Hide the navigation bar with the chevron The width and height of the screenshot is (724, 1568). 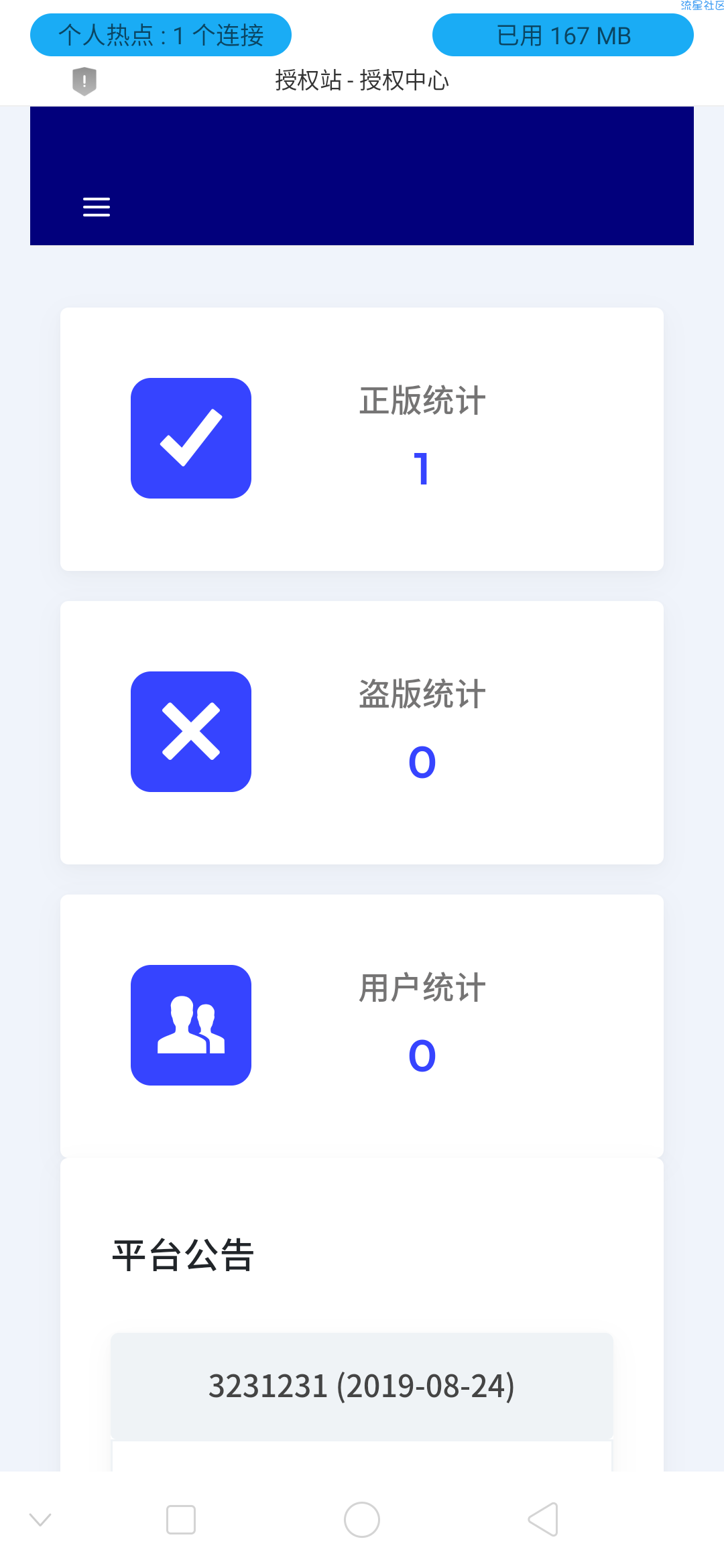click(x=40, y=1519)
